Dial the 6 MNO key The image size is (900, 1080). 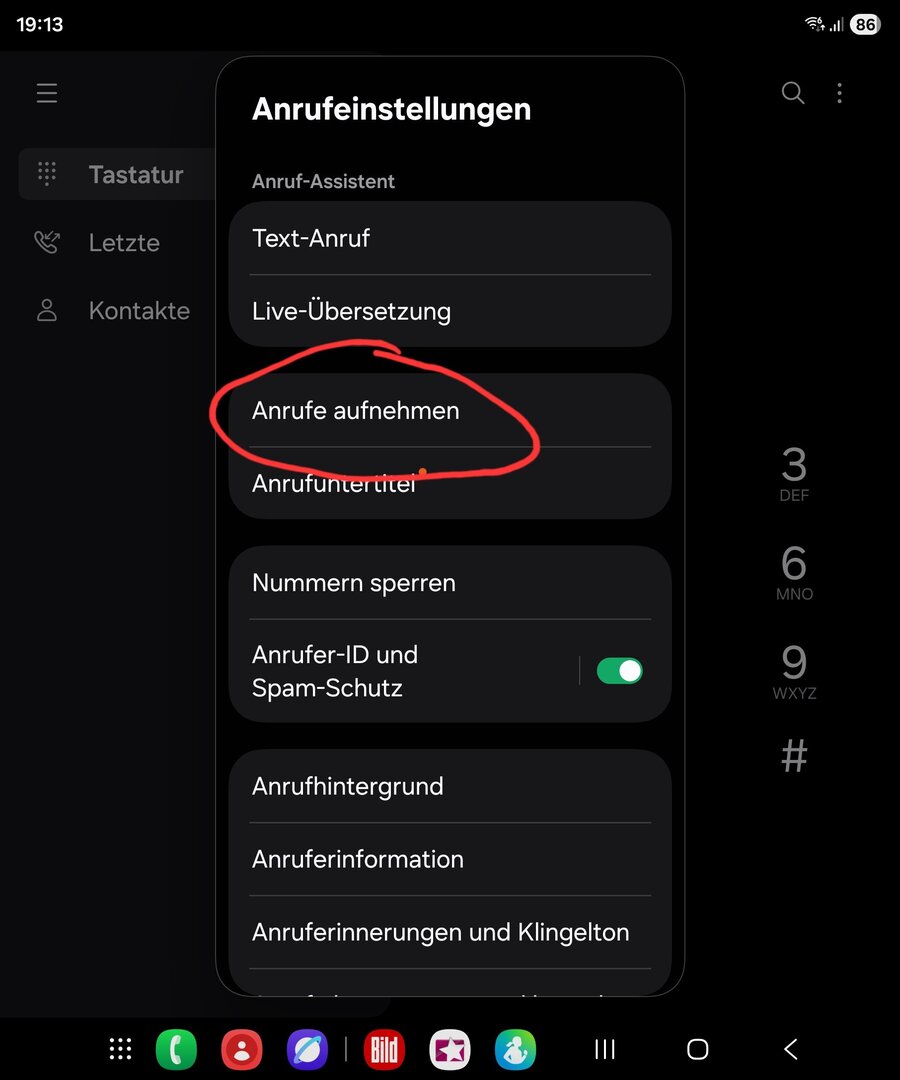click(794, 572)
